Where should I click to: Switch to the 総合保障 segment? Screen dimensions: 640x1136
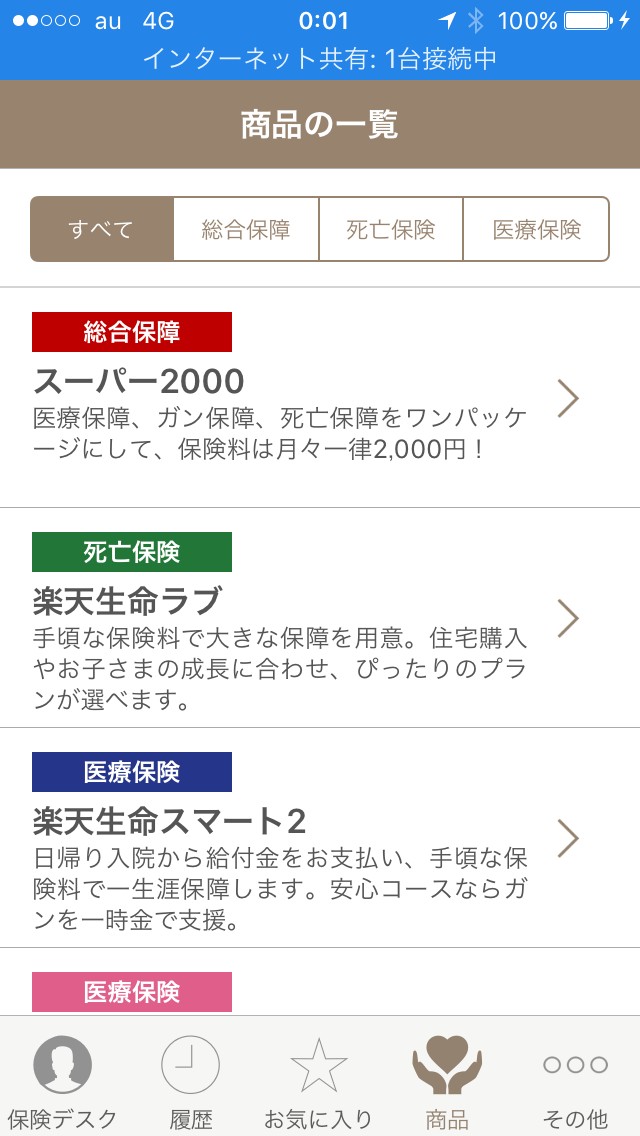246,229
